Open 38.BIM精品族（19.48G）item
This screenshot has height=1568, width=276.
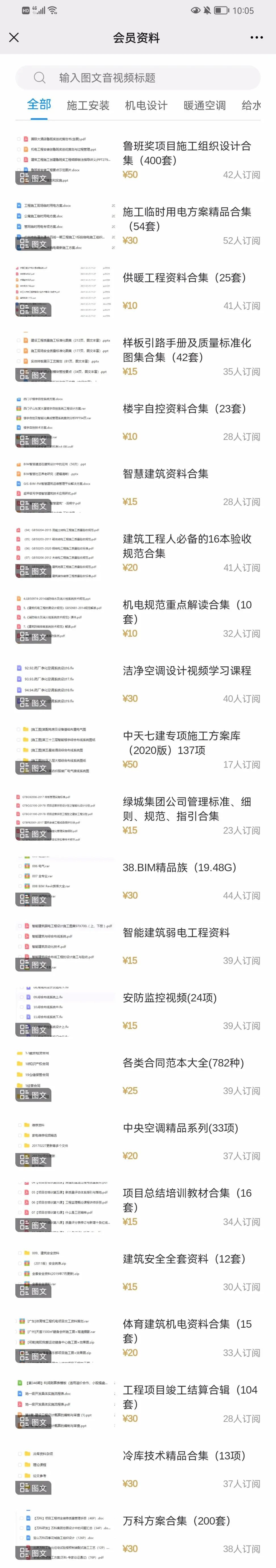pos(179,867)
